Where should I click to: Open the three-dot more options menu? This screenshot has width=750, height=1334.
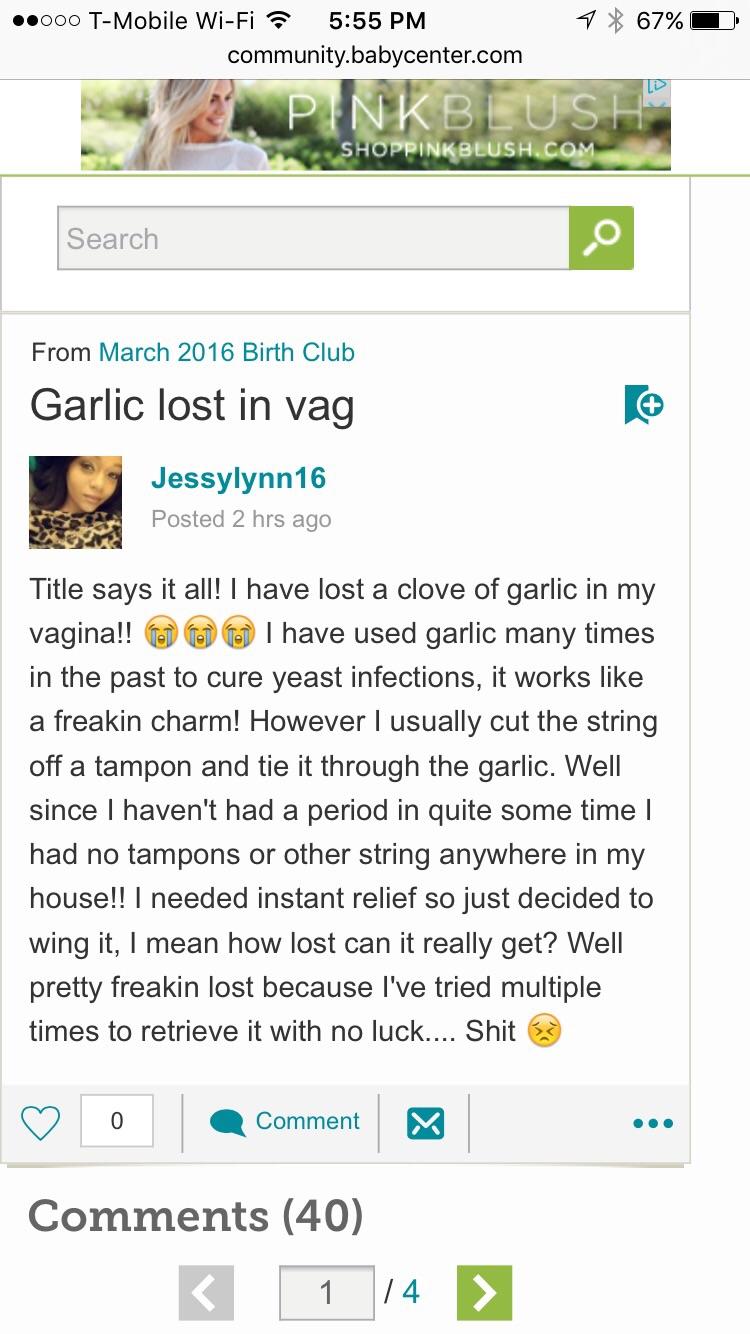point(653,1123)
